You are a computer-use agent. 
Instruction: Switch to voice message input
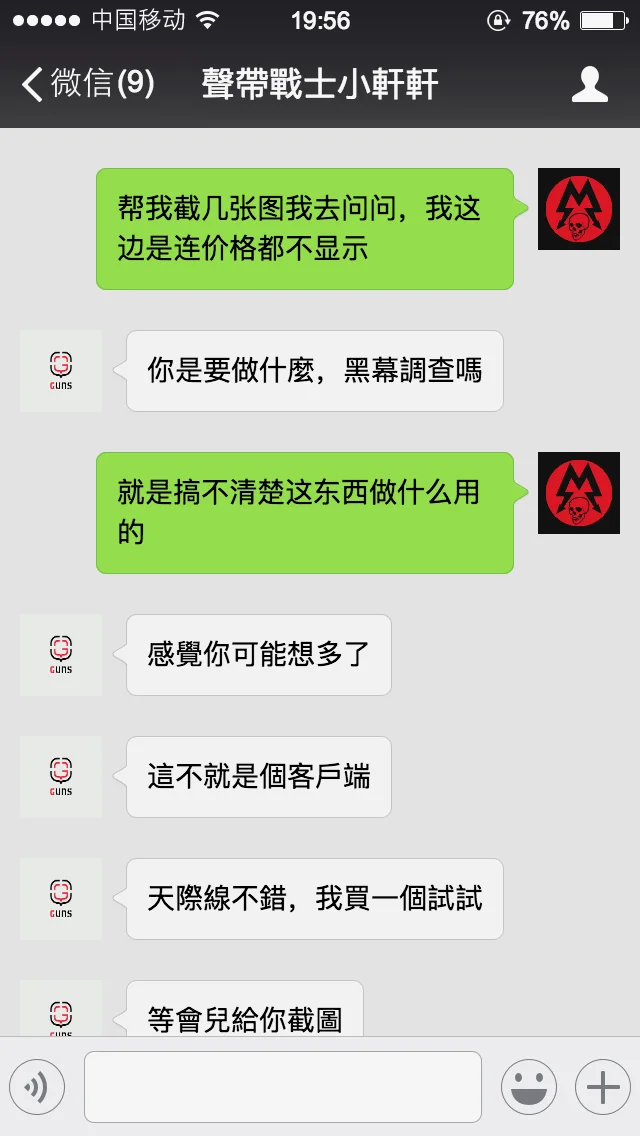(37, 1087)
